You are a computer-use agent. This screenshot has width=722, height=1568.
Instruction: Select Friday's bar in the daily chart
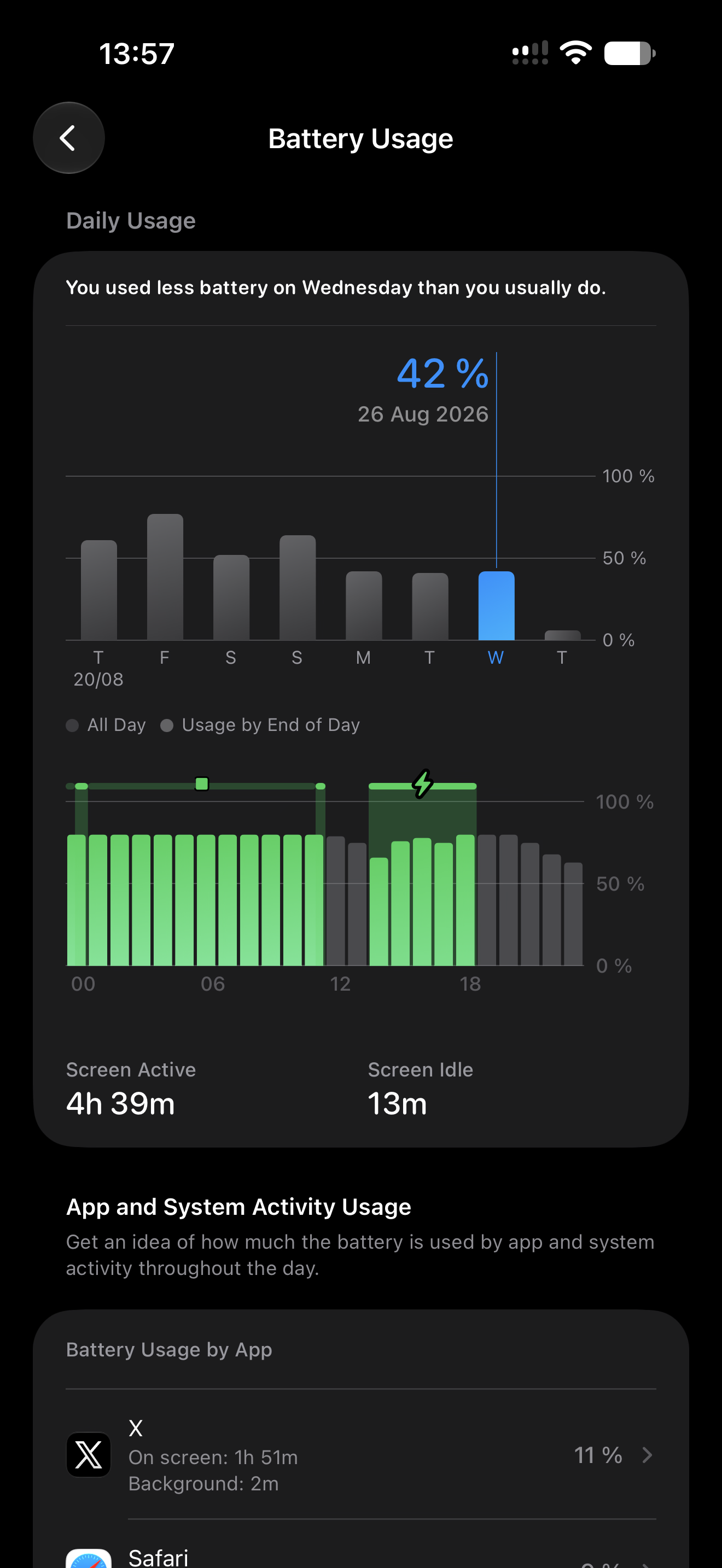[165, 576]
